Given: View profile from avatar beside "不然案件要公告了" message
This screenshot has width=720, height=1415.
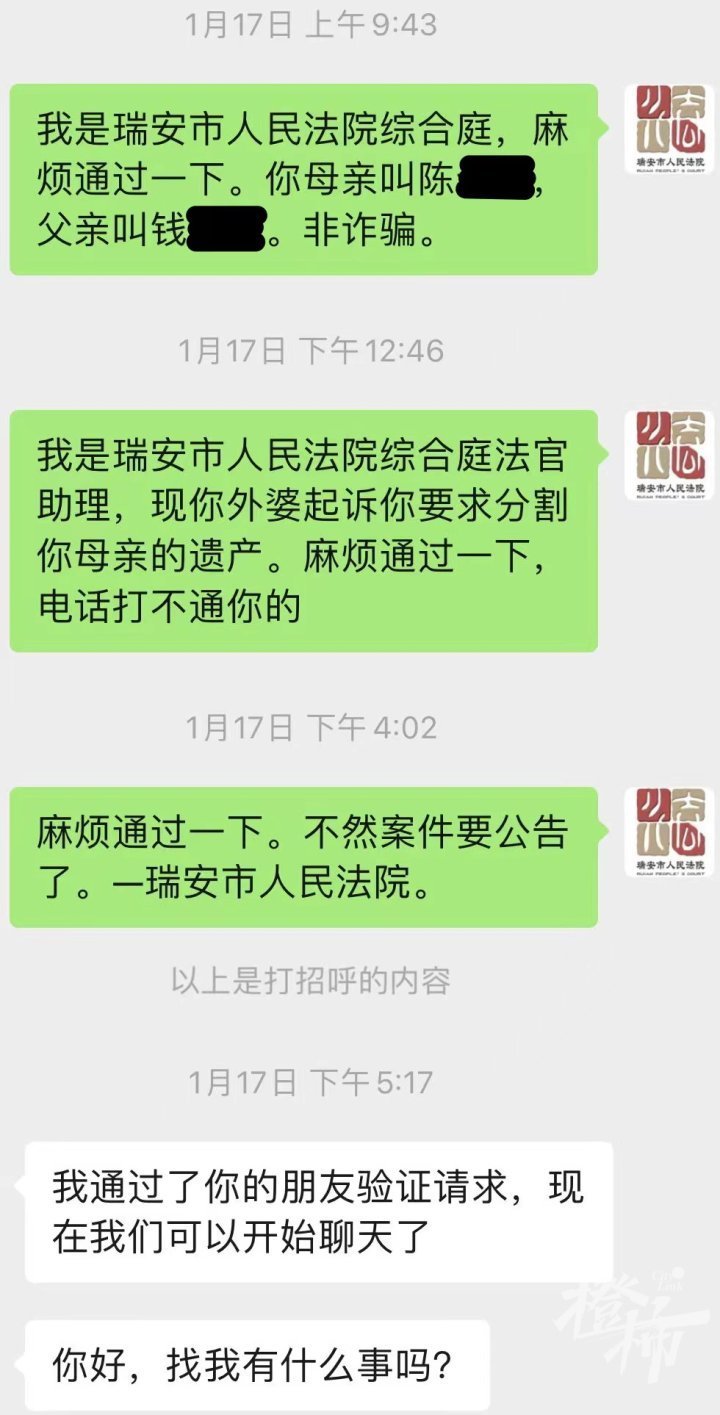Looking at the screenshot, I should pos(670,832).
